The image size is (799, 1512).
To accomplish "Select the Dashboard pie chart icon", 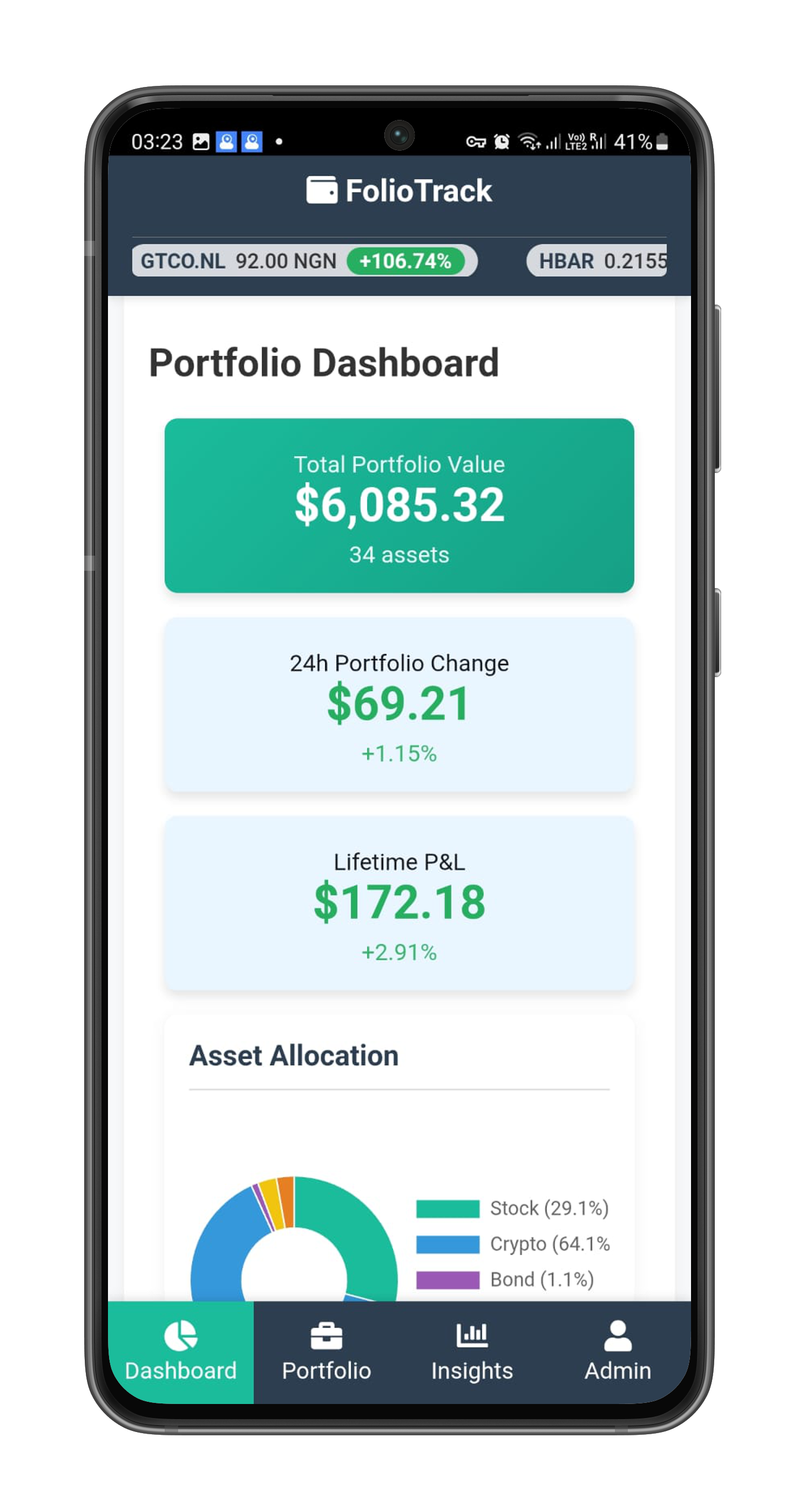I will pos(181,1336).
